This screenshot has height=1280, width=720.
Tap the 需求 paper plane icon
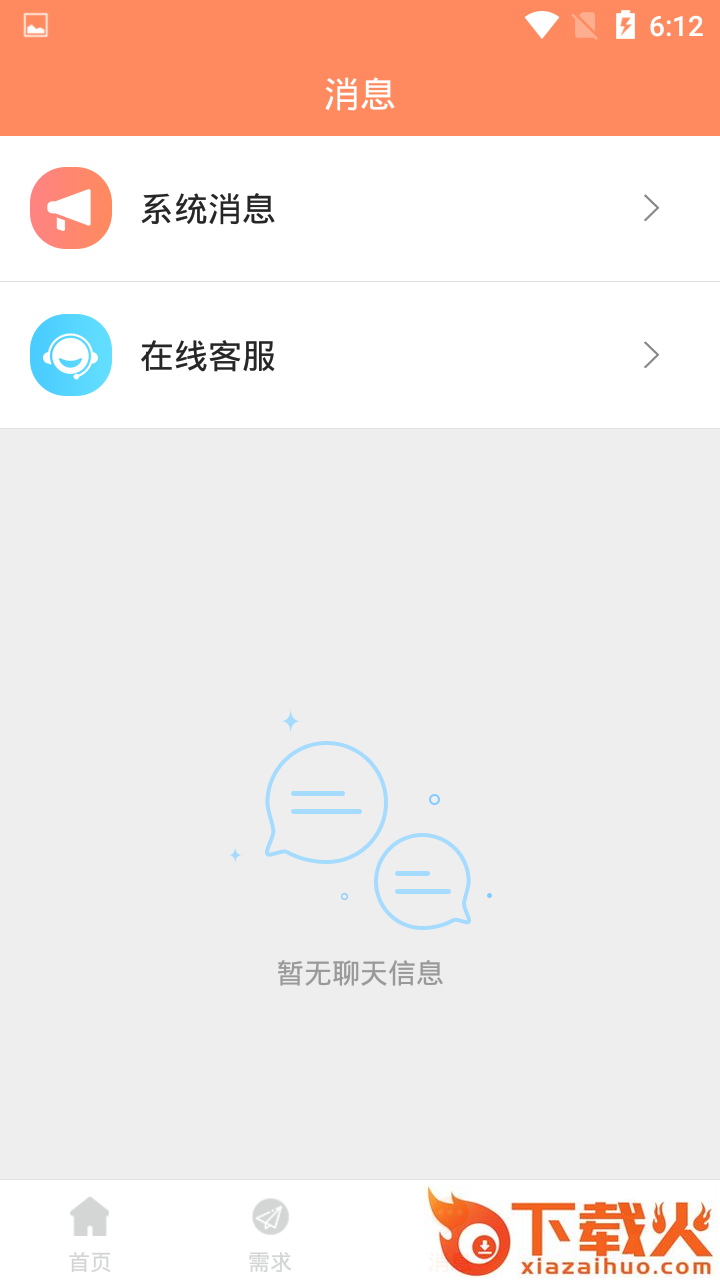pyautogui.click(x=270, y=1215)
